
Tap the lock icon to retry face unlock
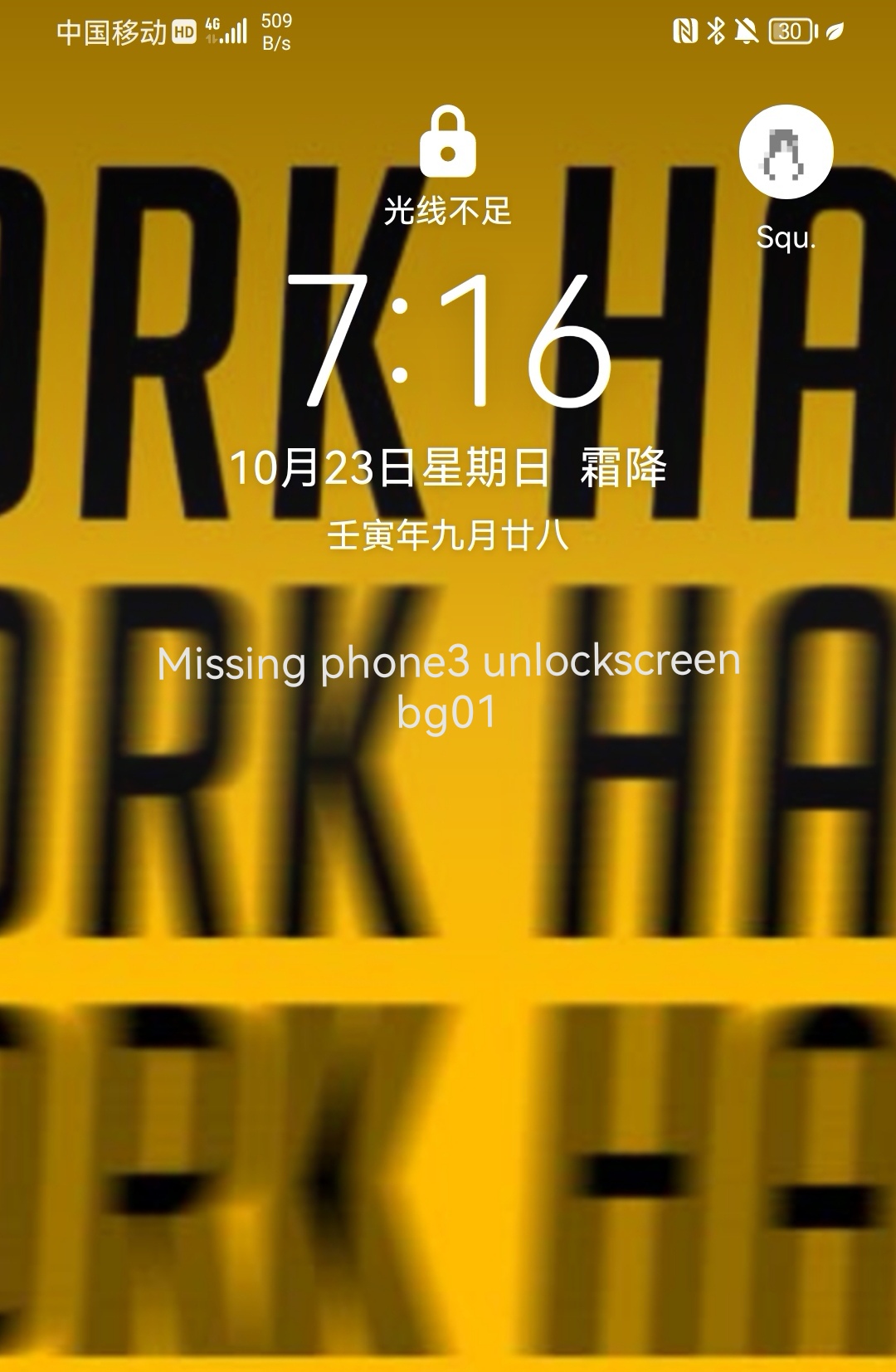447,142
